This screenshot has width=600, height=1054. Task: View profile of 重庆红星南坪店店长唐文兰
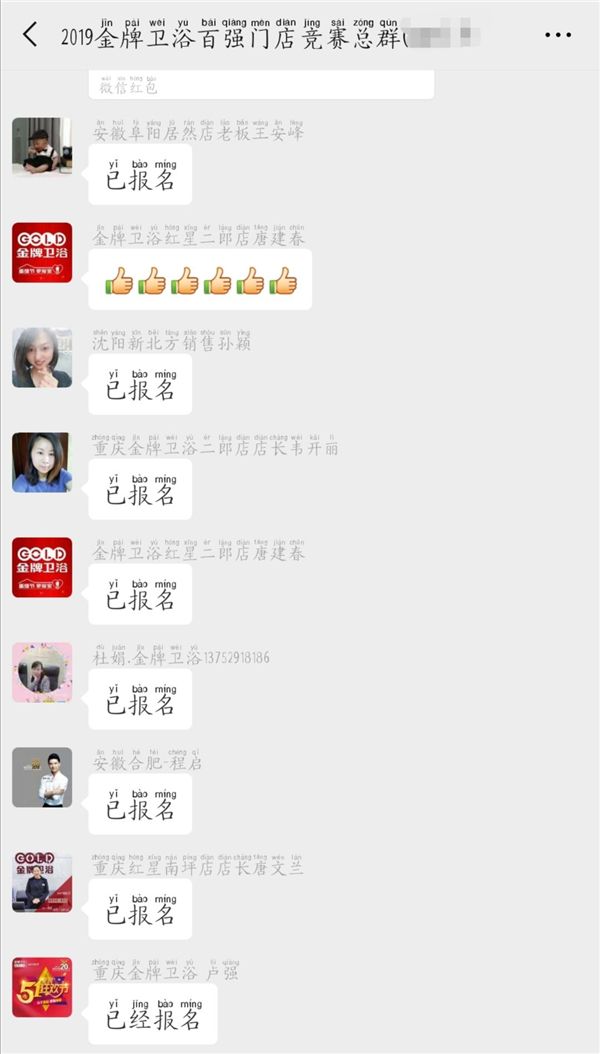pos(42,882)
